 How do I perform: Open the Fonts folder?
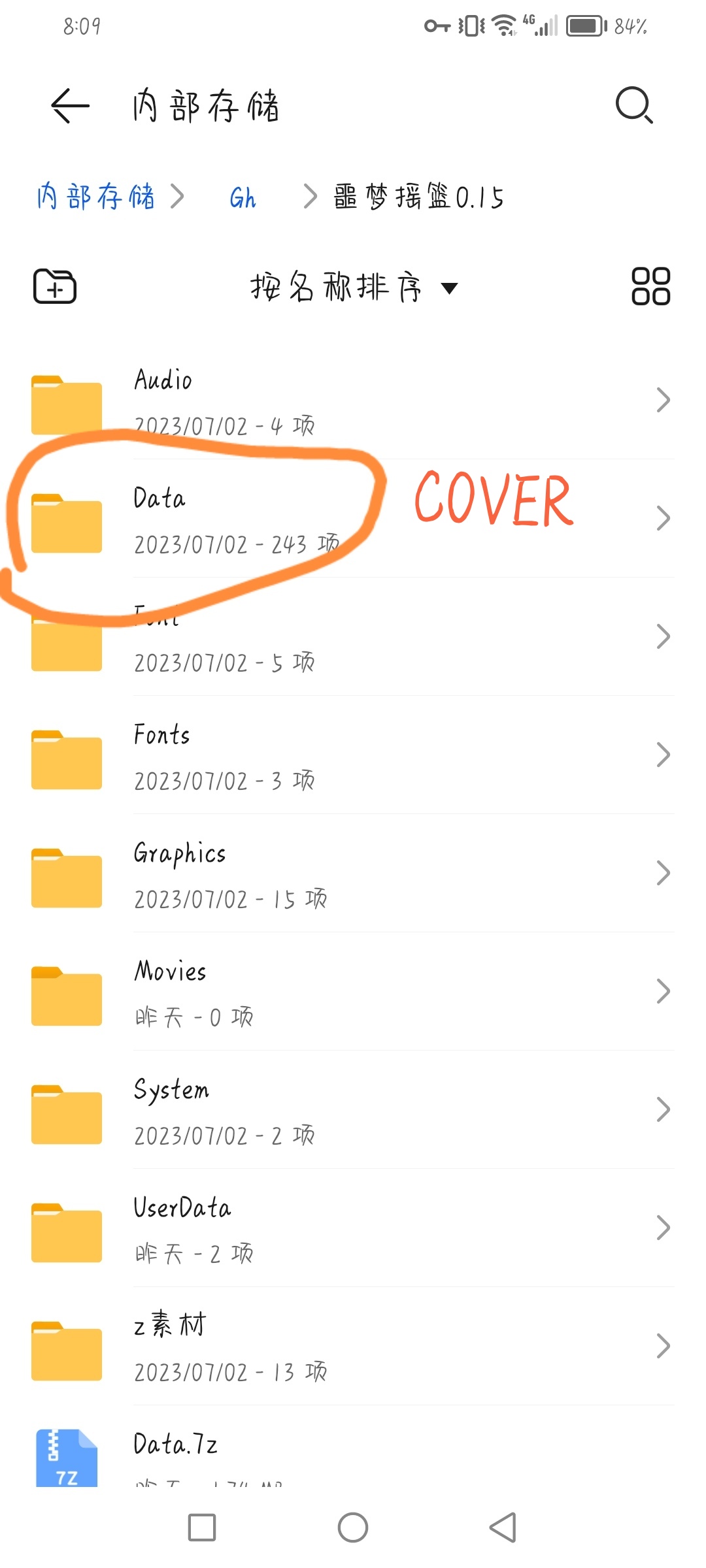click(353, 755)
